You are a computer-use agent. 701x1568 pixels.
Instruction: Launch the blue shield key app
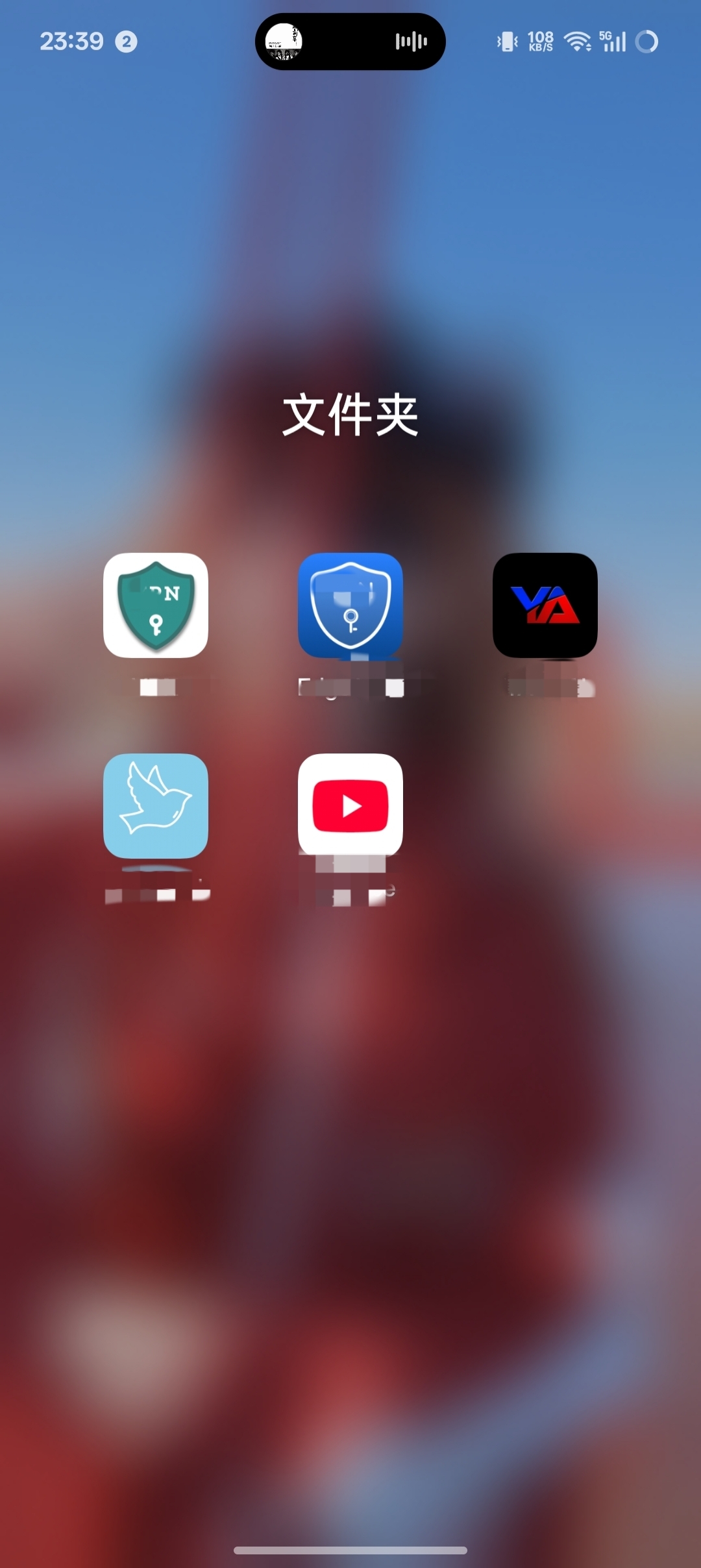point(350,605)
